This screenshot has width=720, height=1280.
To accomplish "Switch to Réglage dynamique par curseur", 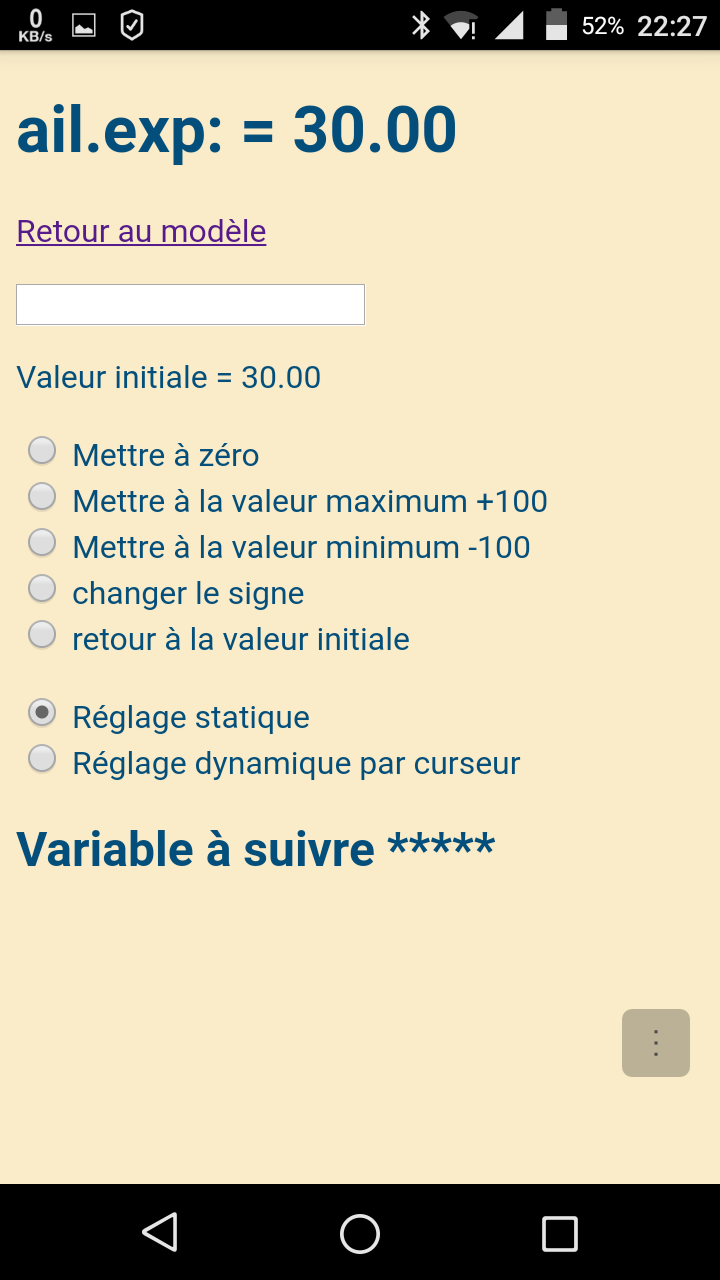I will [42, 758].
